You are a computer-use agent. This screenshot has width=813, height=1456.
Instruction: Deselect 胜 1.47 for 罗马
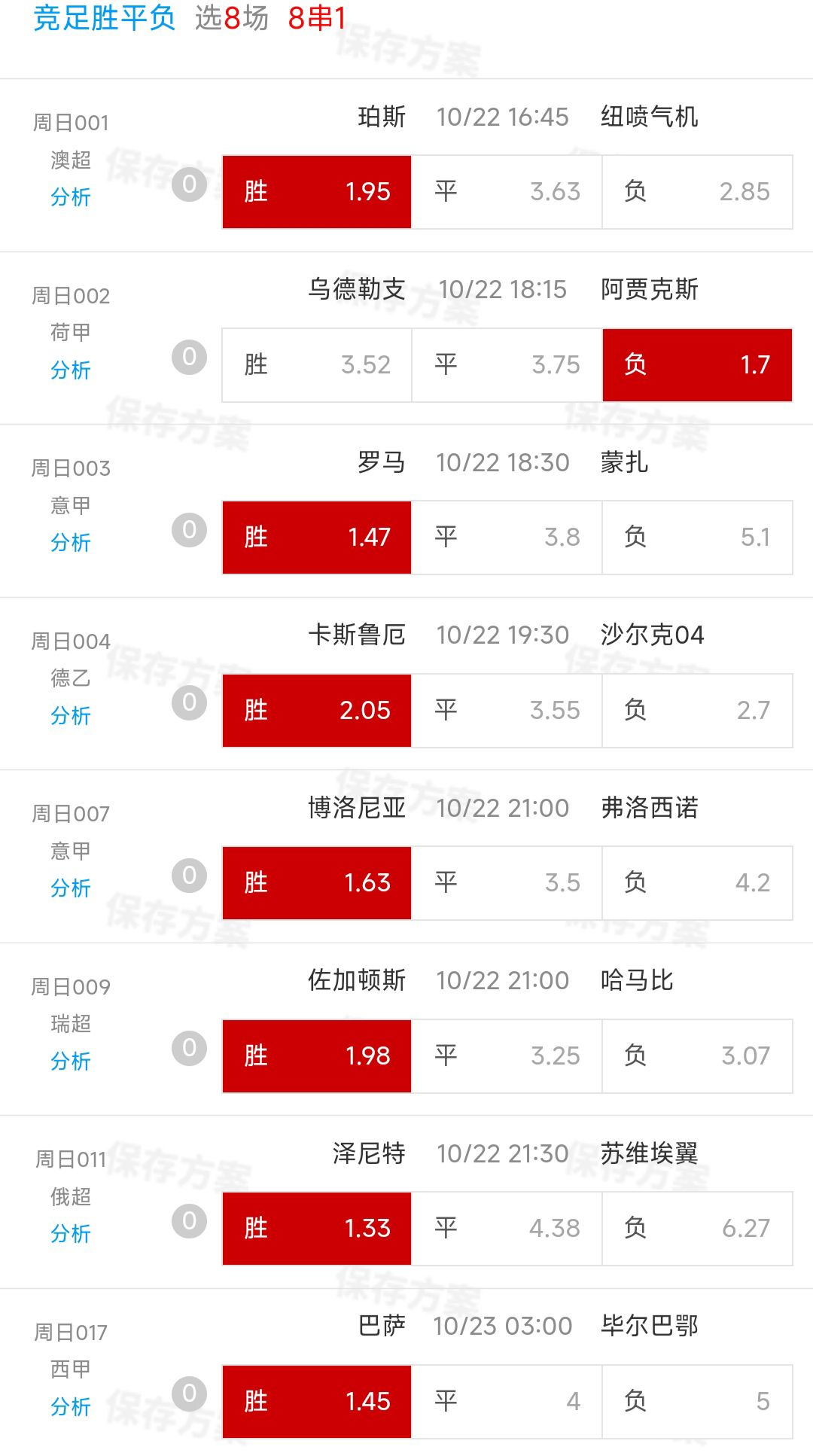(317, 538)
